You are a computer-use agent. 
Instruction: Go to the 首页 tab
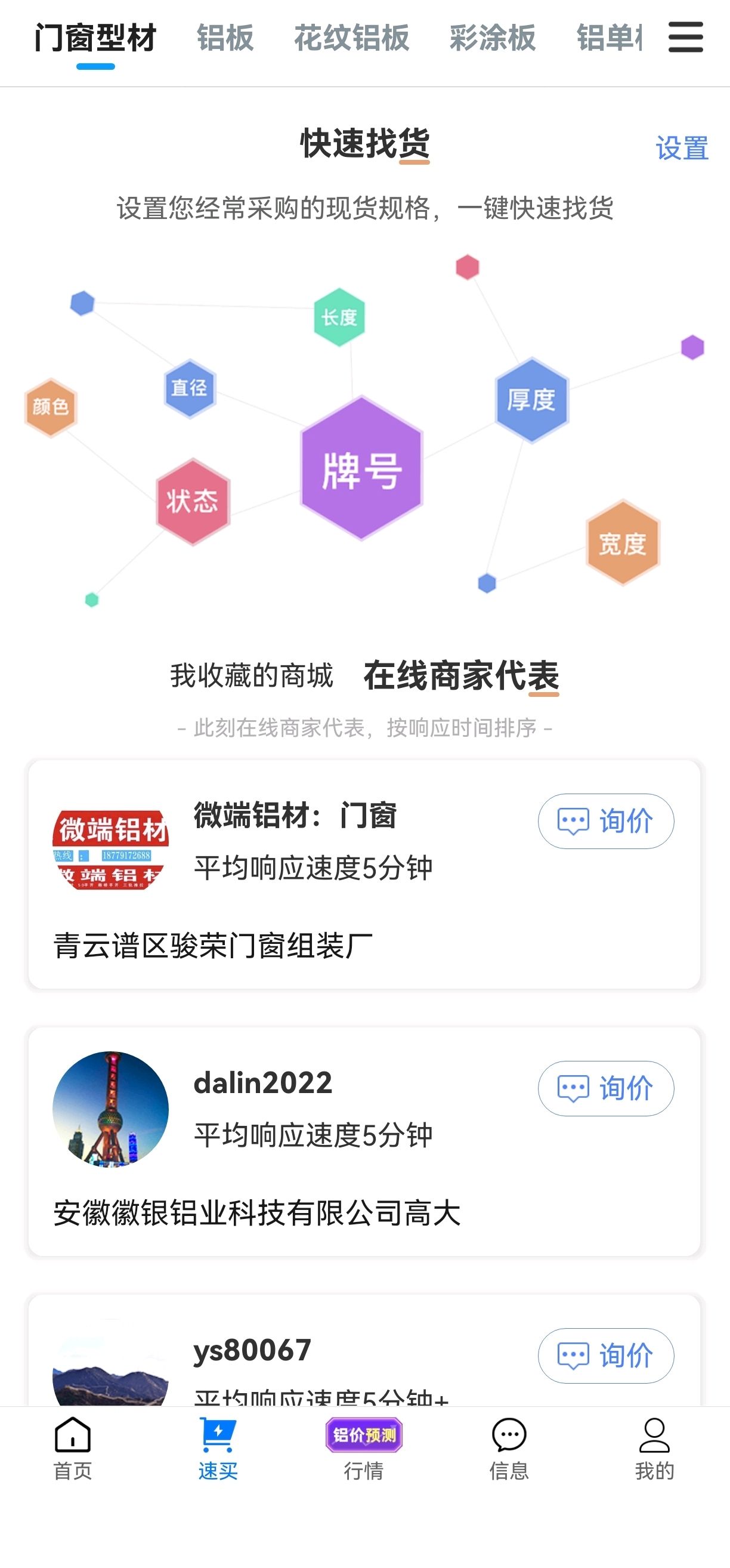(73, 1450)
